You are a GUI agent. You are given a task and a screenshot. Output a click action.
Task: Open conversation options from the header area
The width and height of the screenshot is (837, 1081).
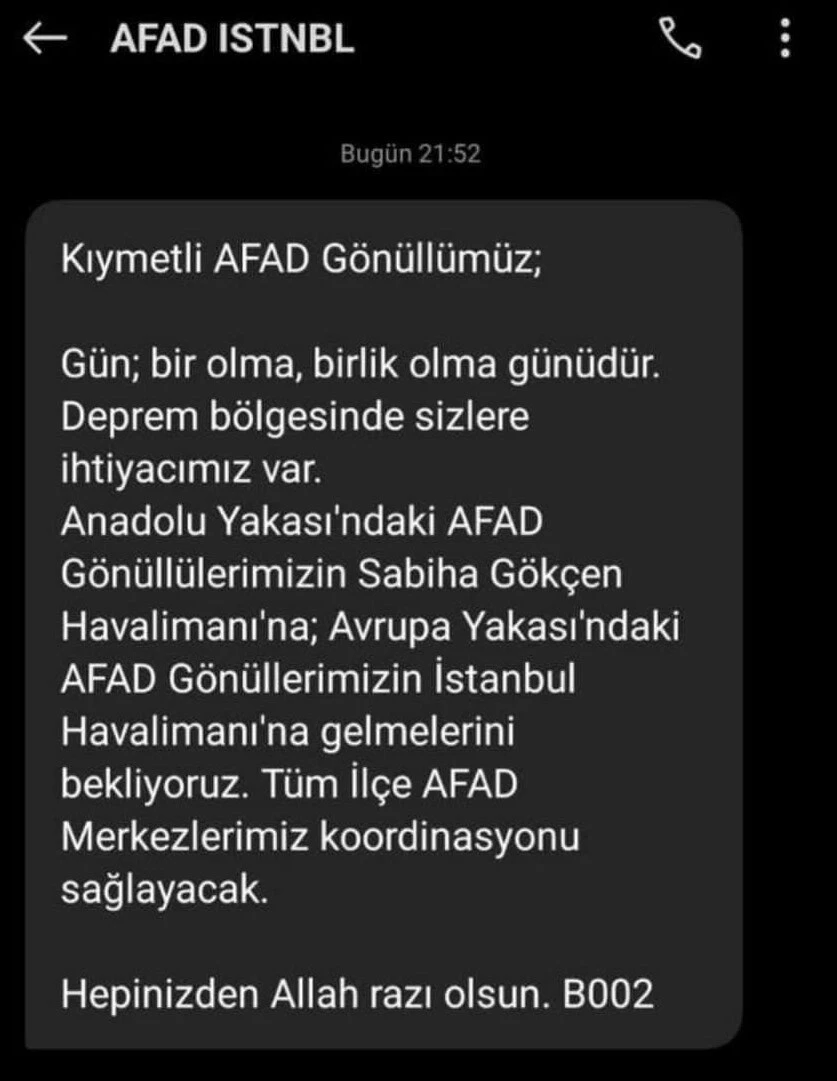786,39
